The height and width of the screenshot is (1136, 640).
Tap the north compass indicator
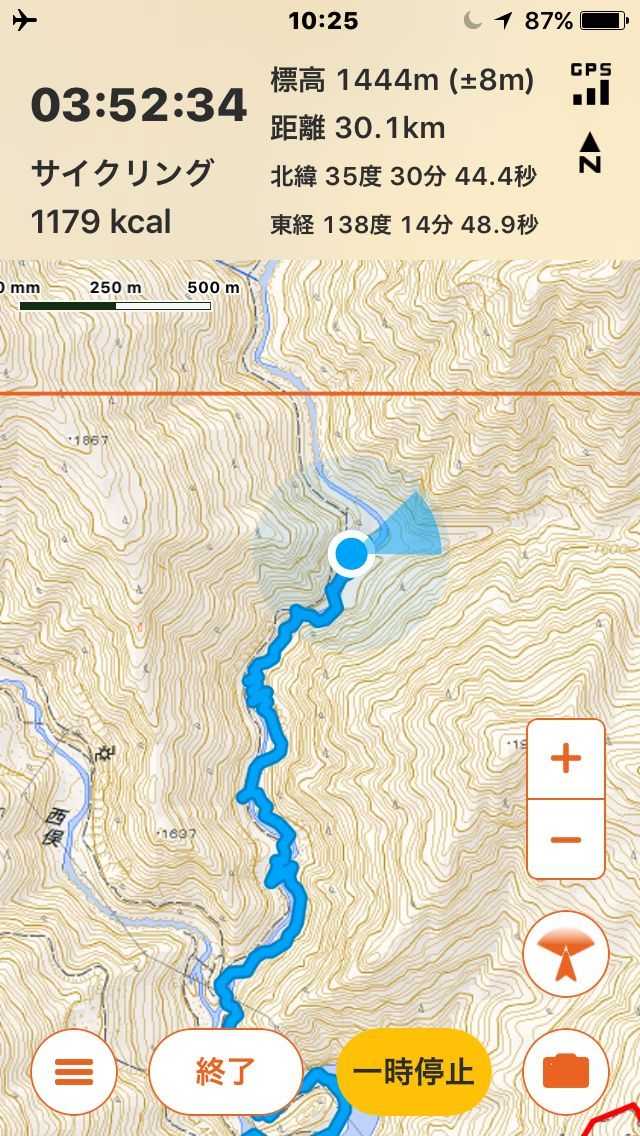590,152
